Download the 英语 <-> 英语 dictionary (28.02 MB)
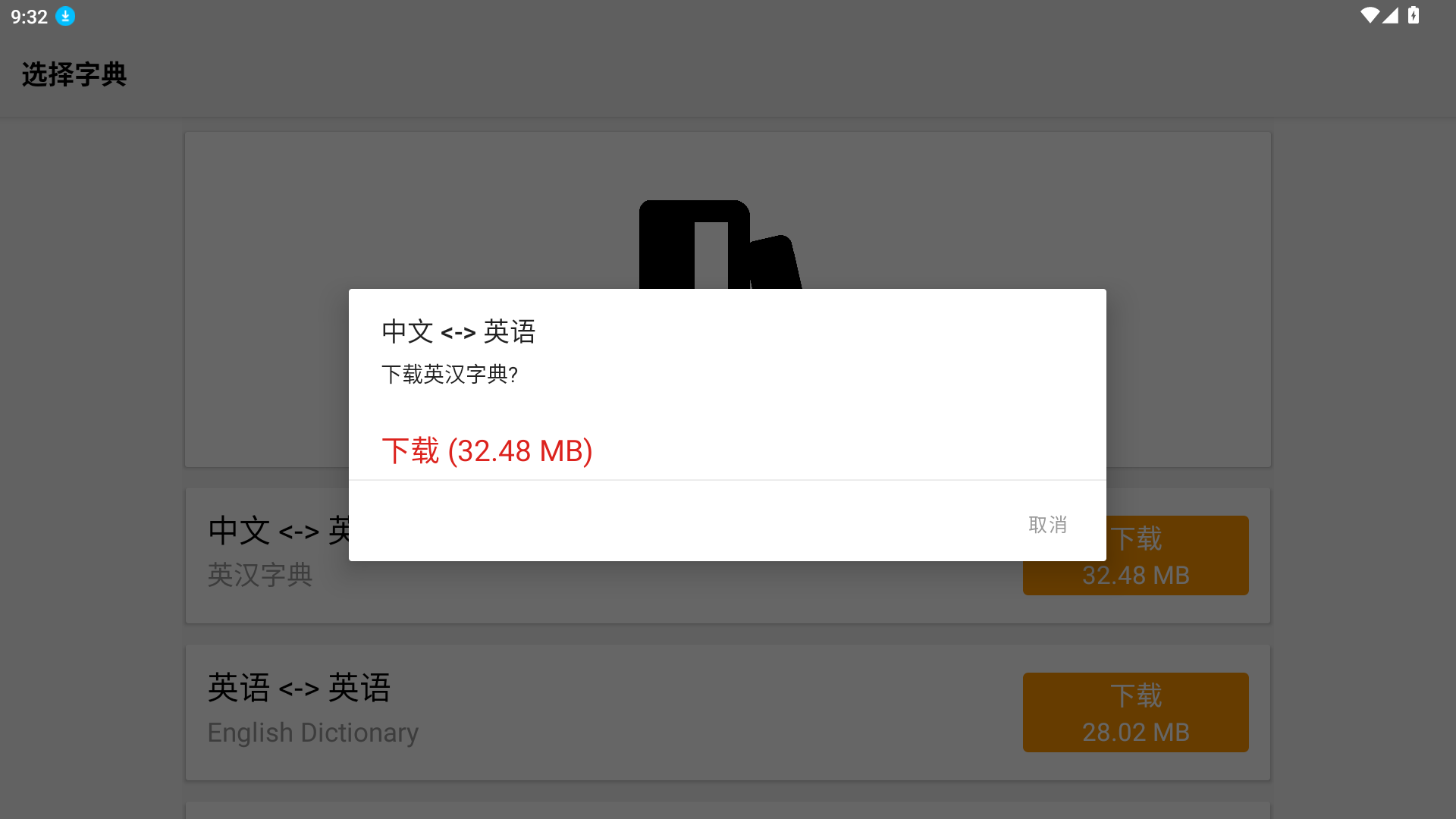The height and width of the screenshot is (819, 1456). tap(1135, 713)
